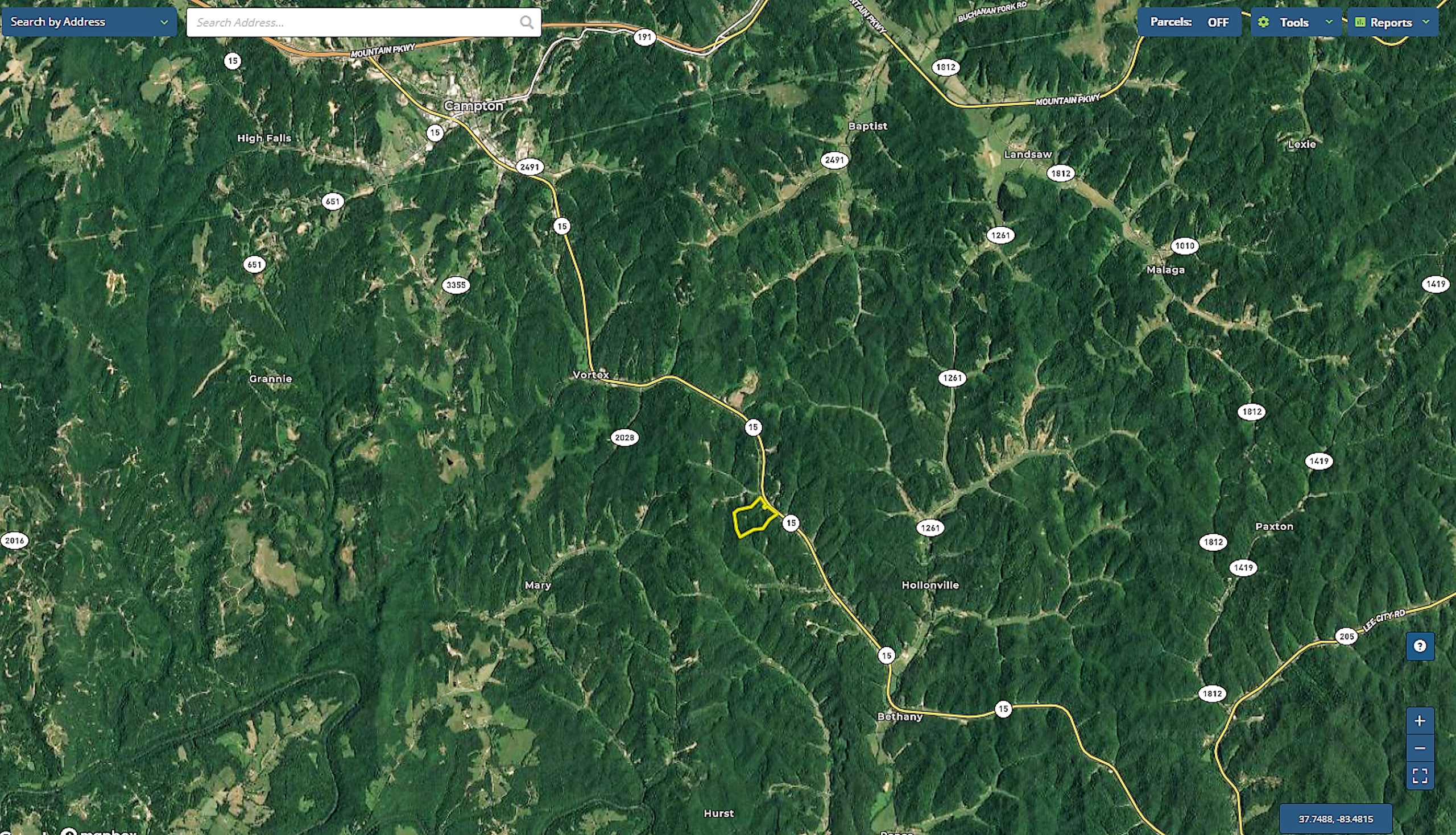Enter fullscreen map view
Screen dimensions: 1456x835
[x=1419, y=776]
